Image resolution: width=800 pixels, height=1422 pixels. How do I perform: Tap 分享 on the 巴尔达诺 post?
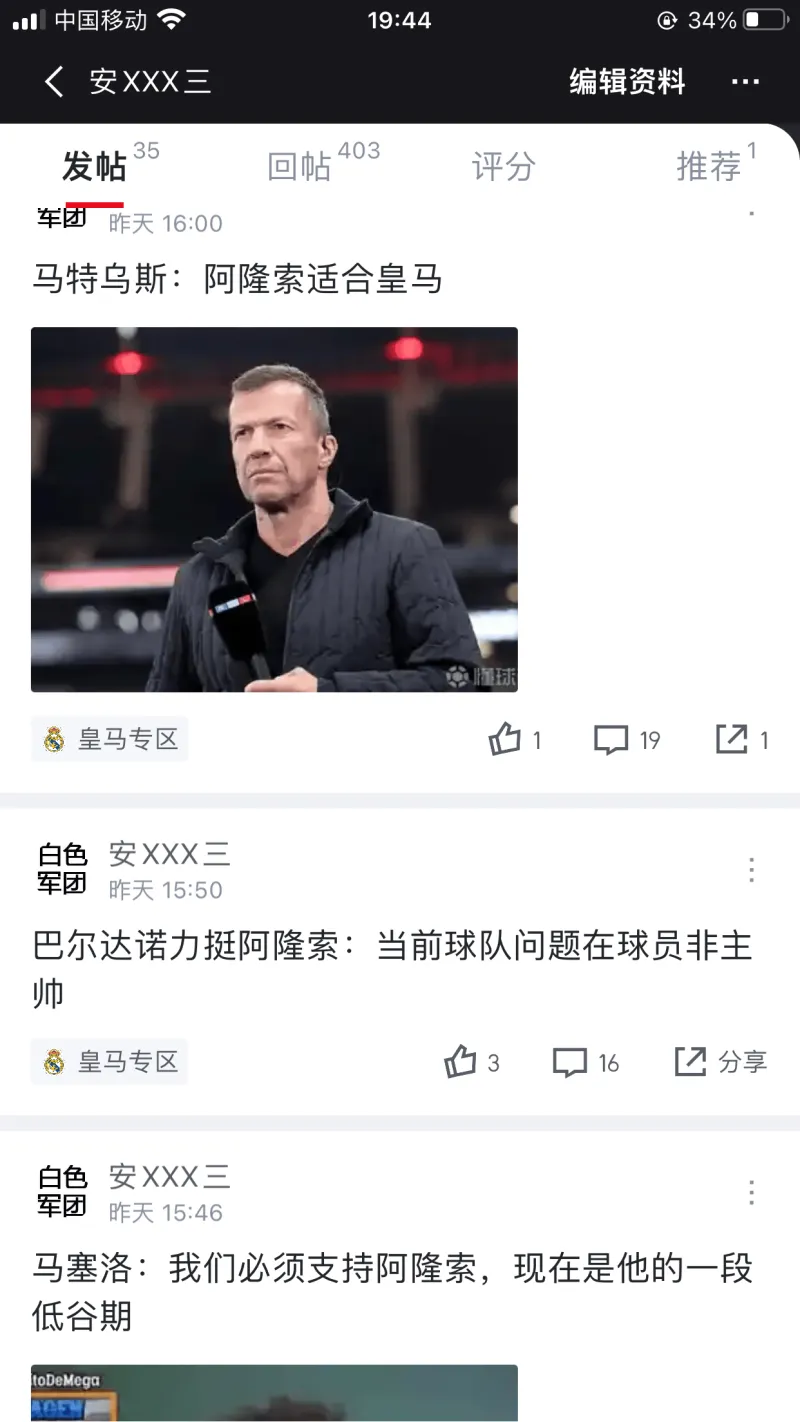click(721, 1062)
